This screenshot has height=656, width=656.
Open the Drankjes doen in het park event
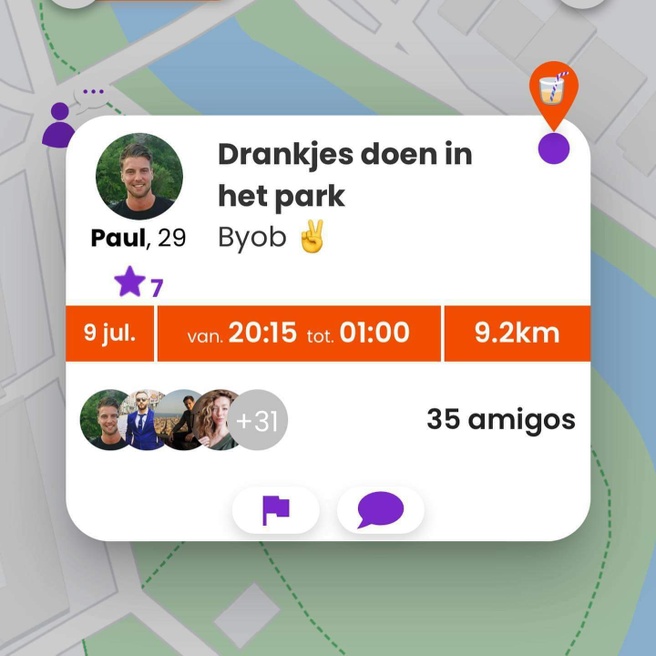point(344,174)
